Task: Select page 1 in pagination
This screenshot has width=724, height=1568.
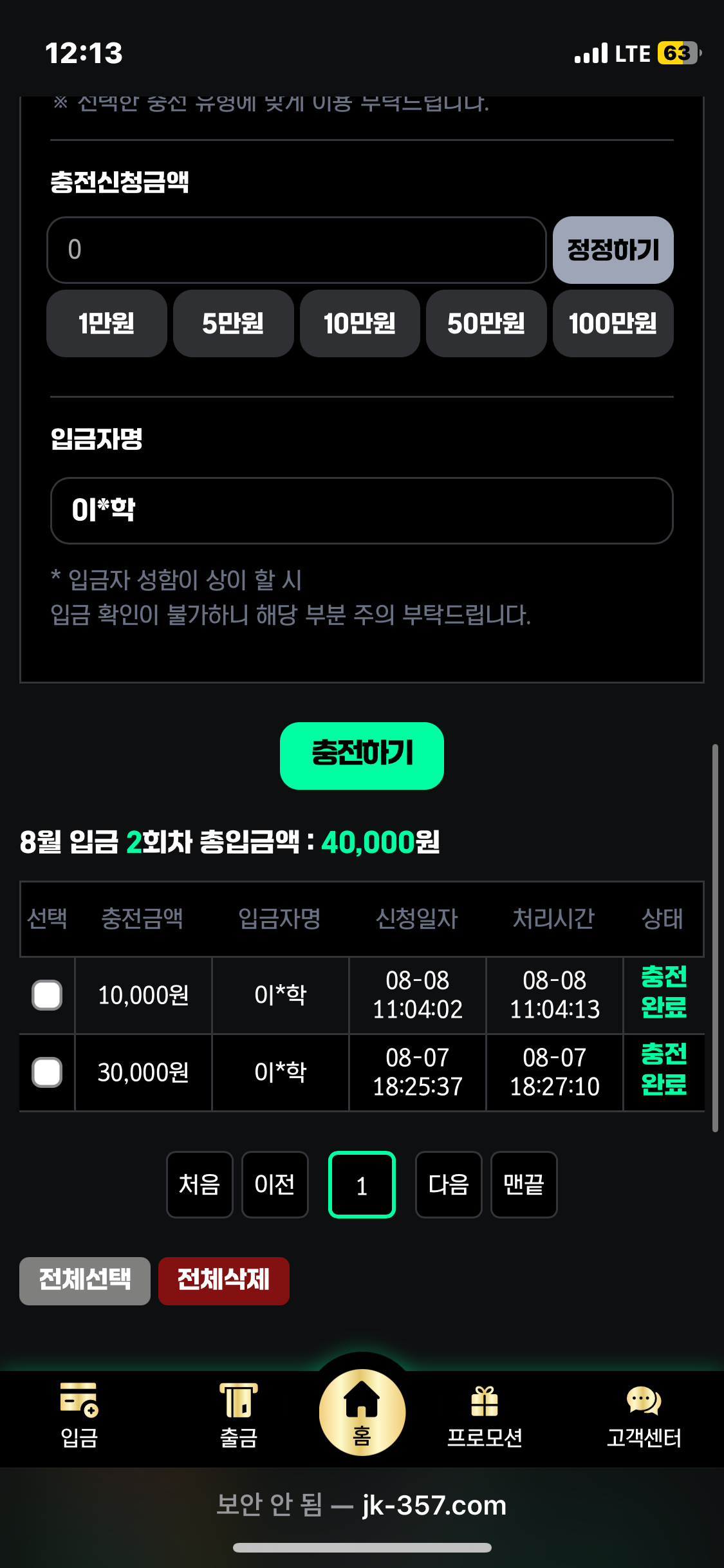Action: [362, 1184]
